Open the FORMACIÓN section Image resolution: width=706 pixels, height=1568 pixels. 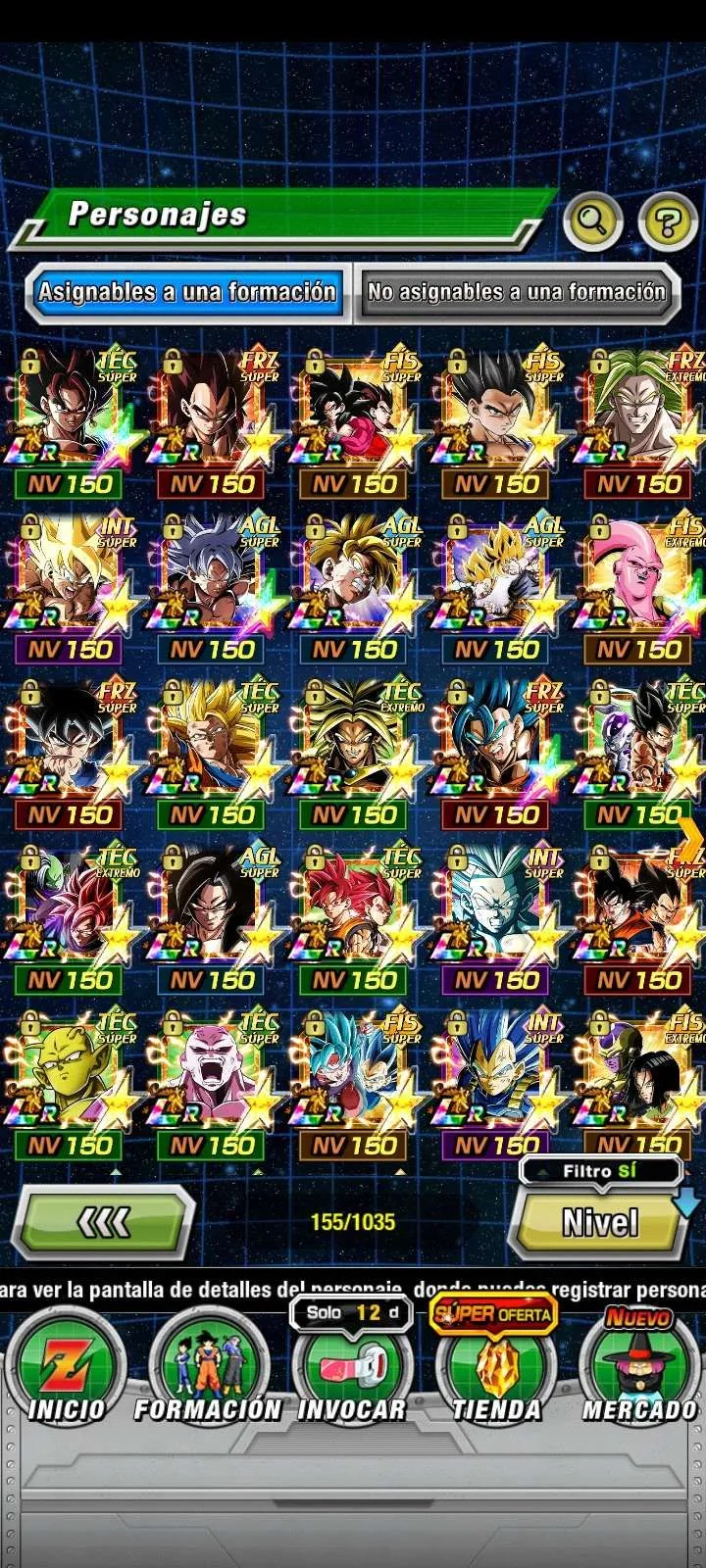pyautogui.click(x=208, y=1367)
